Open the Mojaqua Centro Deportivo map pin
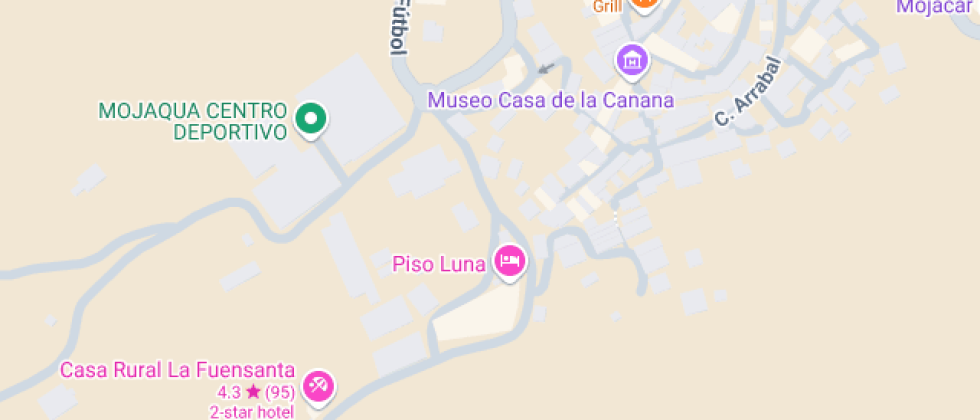Screen dimensions: 980x420 coord(312,120)
